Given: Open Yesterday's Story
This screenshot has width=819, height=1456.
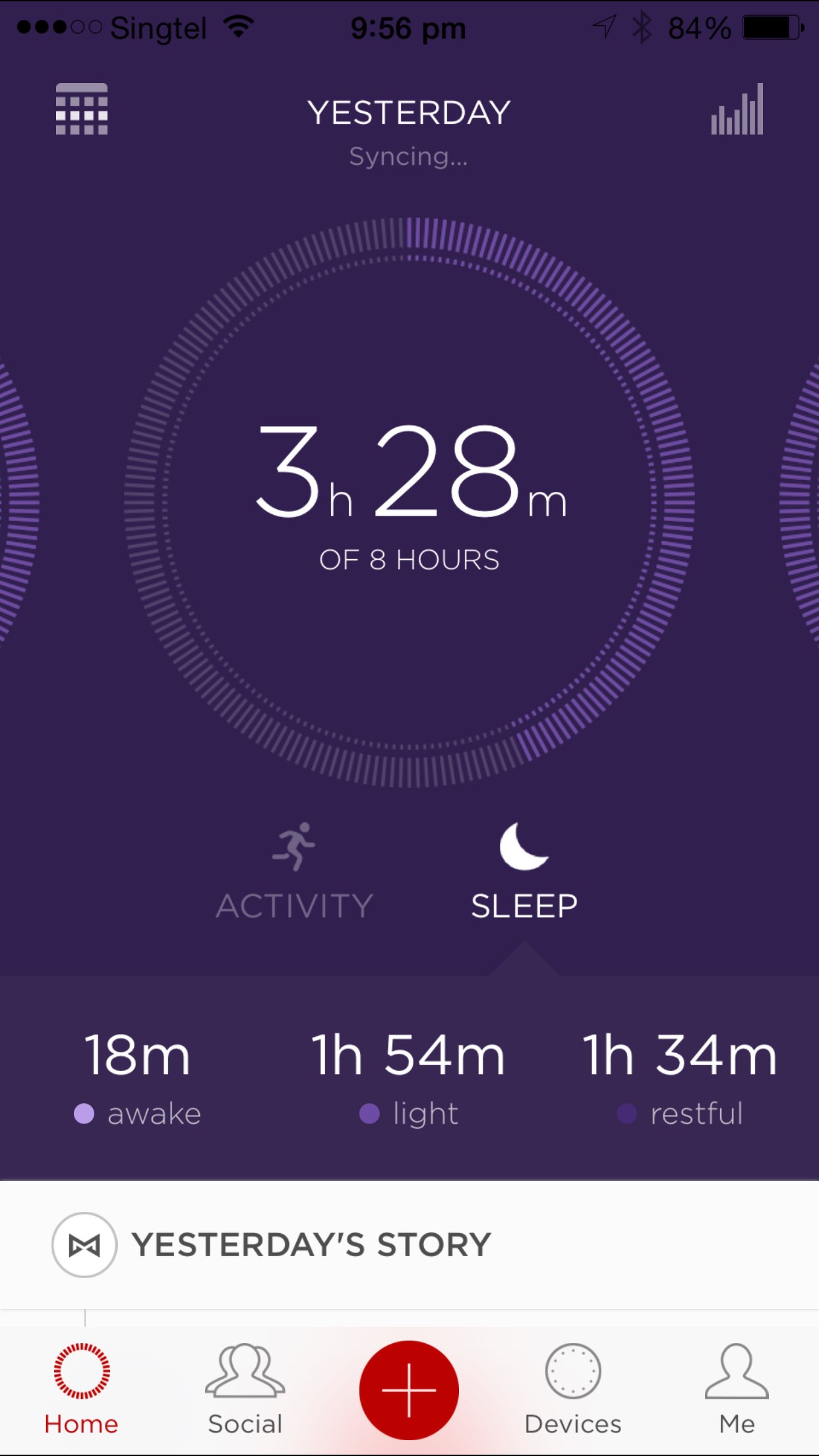Looking at the screenshot, I should (x=310, y=1245).
